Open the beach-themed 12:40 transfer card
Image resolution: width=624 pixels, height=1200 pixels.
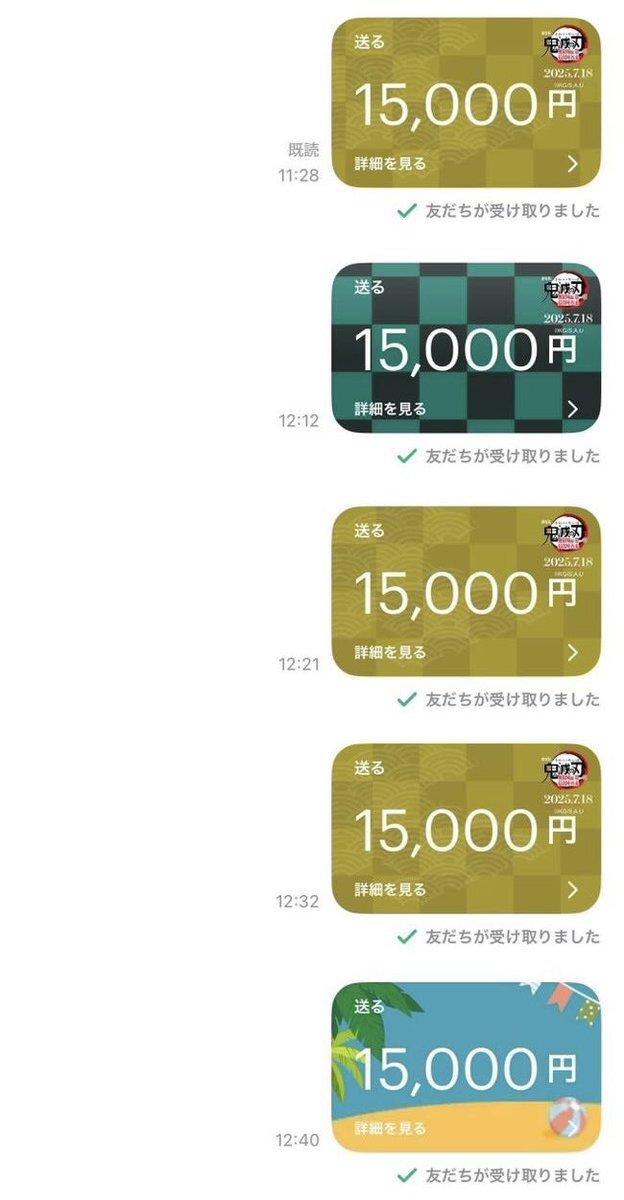(x=466, y=1066)
